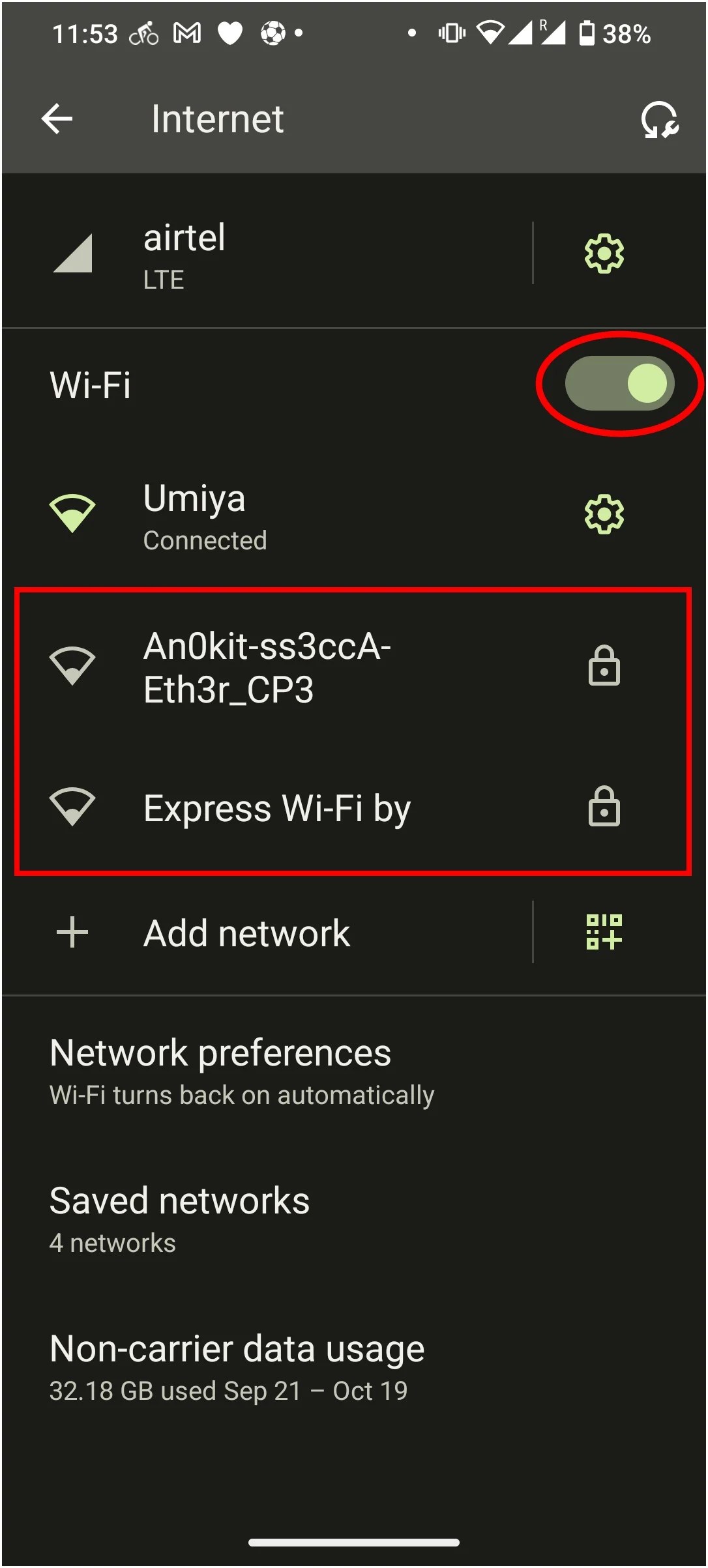Go back from Internet settings
This screenshot has height=1568, width=708.
(x=57, y=119)
